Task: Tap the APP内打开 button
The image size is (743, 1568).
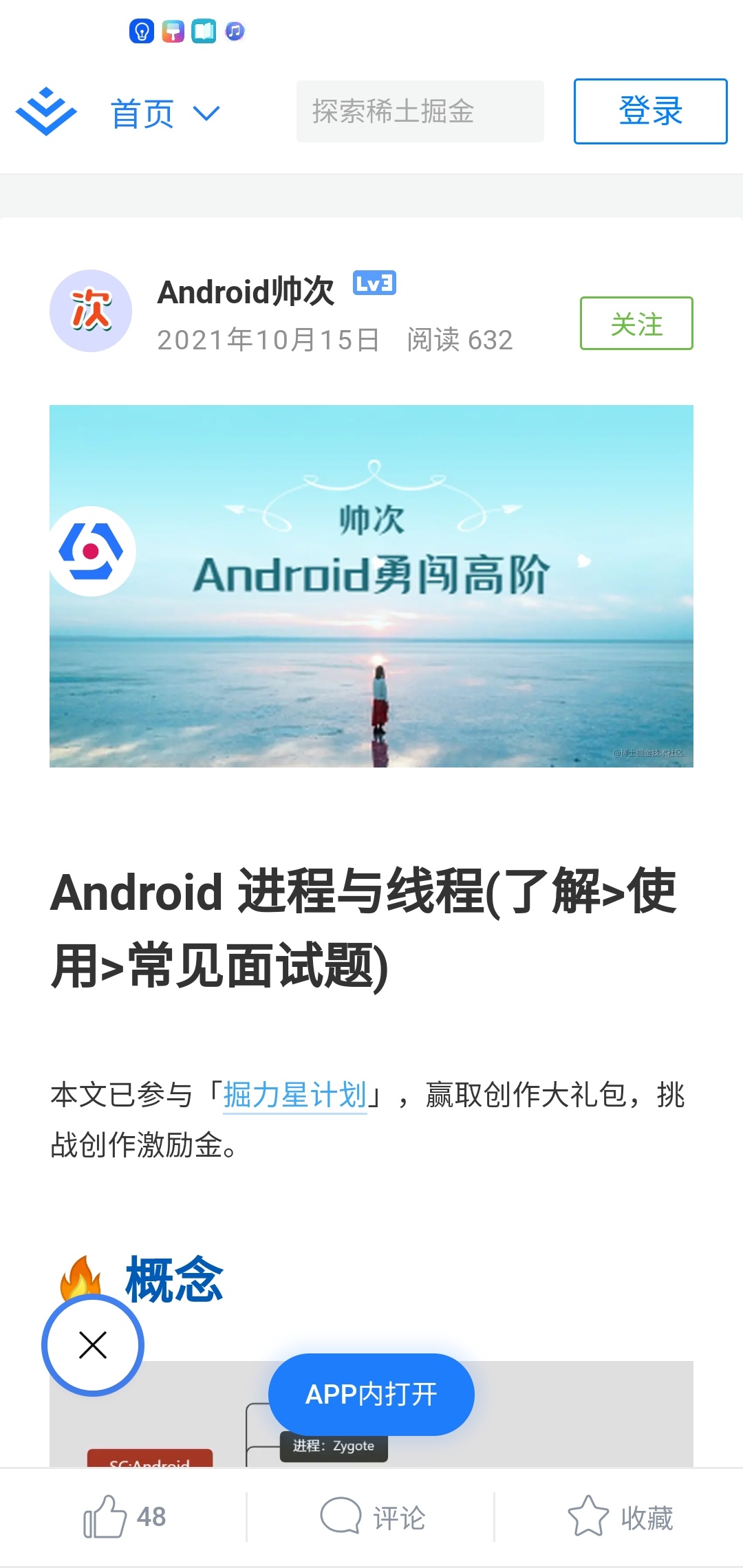Action: [371, 1394]
